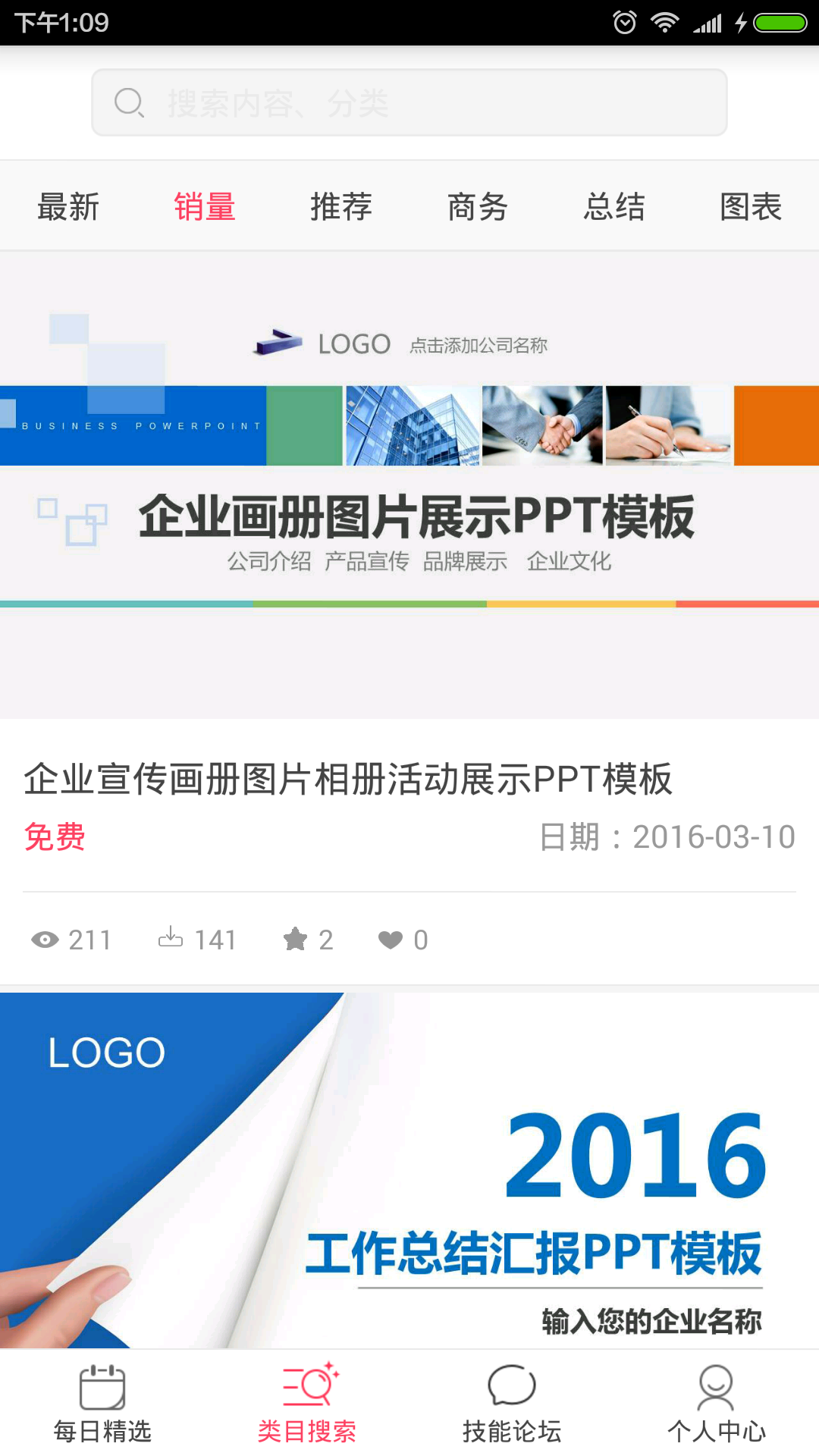Switch to the 最新 tab
This screenshot has height=1456, width=819.
pyautogui.click(x=68, y=206)
